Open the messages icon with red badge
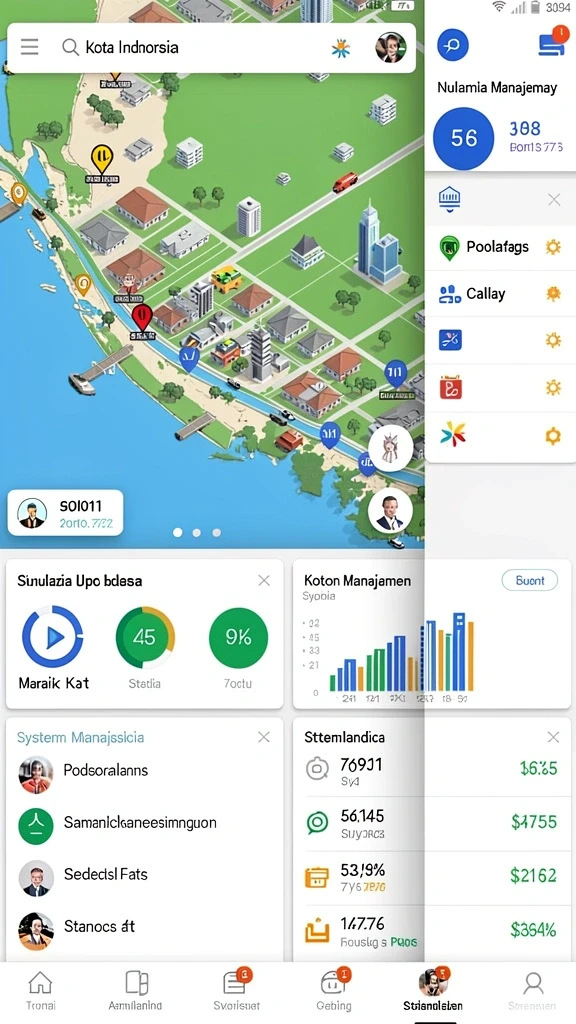The width and height of the screenshot is (576, 1024). click(552, 44)
